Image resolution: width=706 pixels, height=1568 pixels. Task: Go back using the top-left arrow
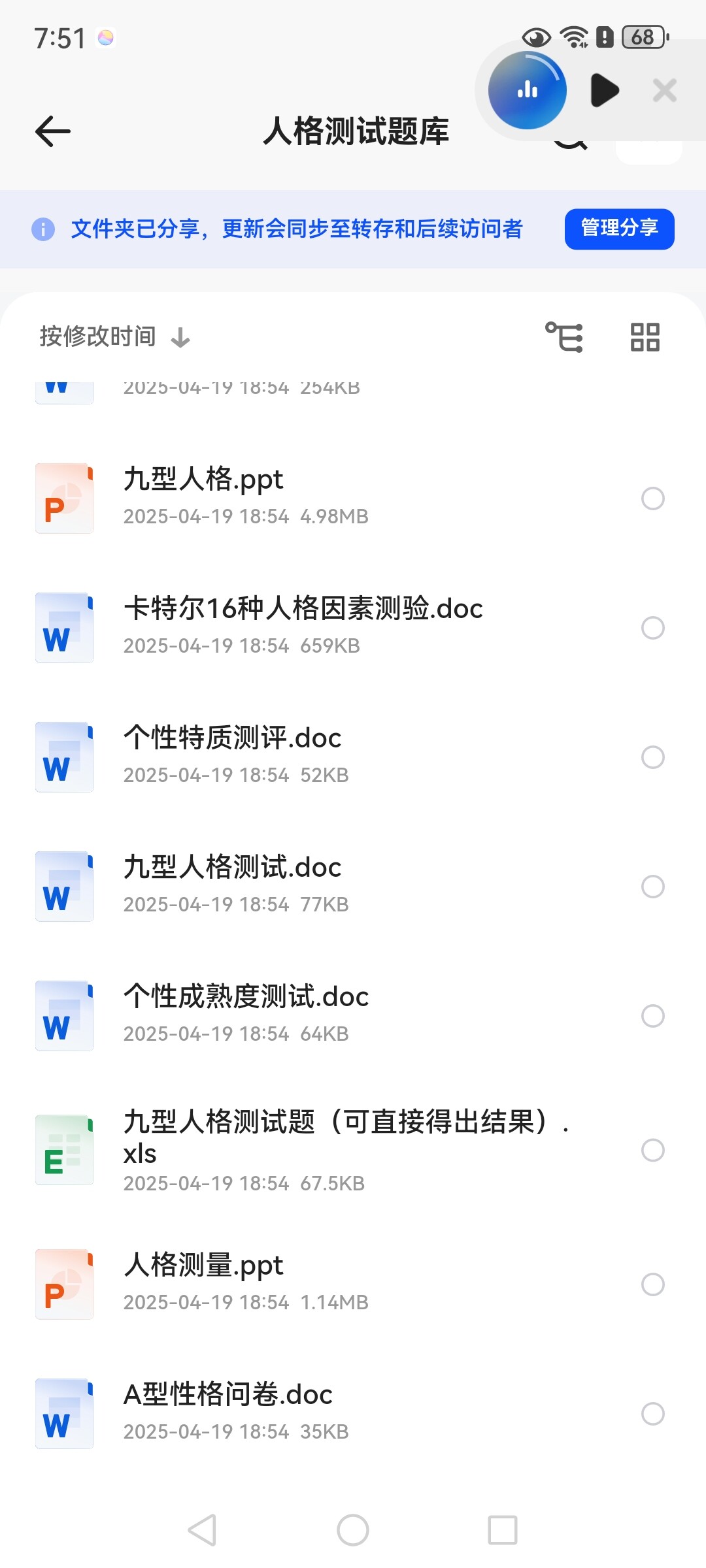coord(53,131)
